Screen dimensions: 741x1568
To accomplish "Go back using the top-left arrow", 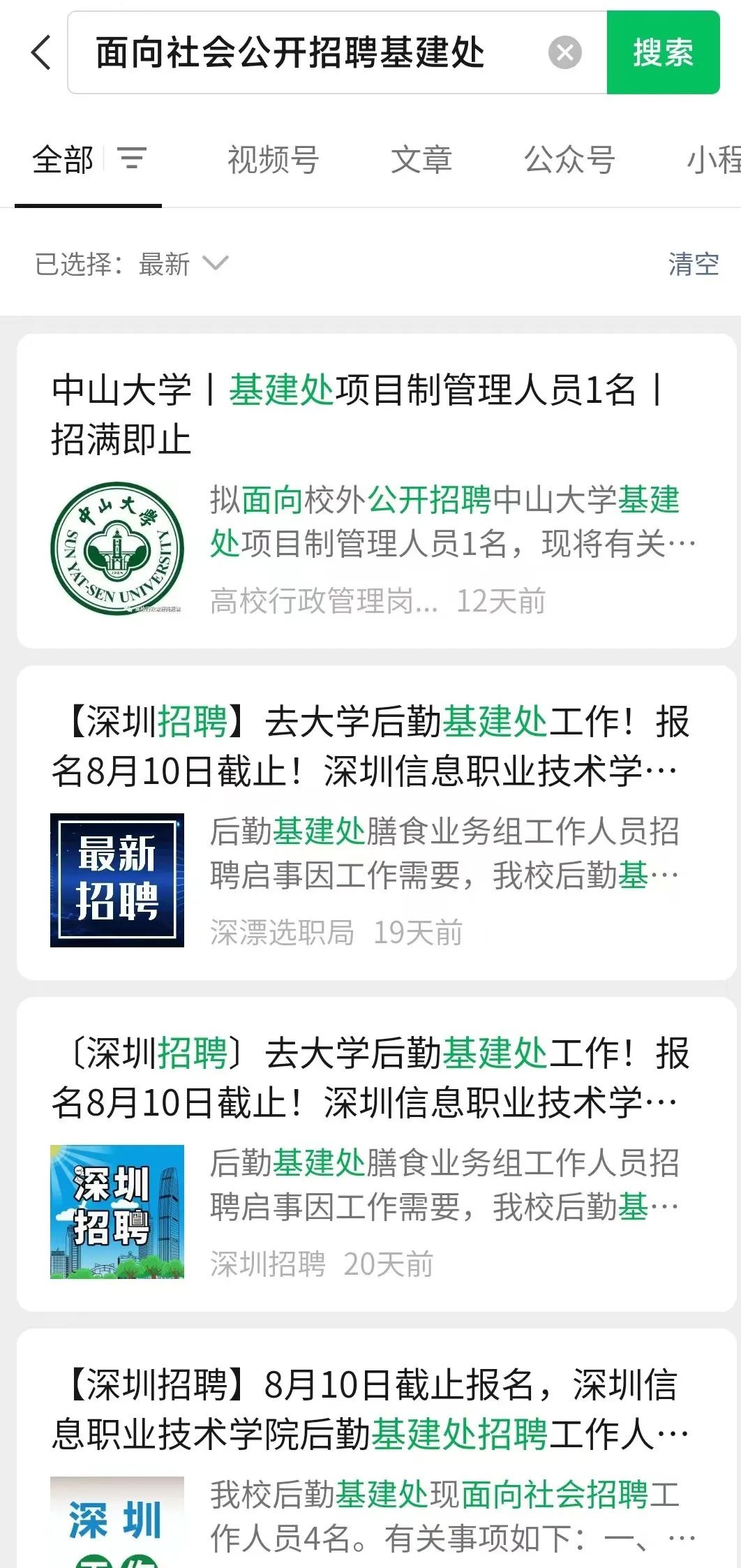I will tap(41, 53).
